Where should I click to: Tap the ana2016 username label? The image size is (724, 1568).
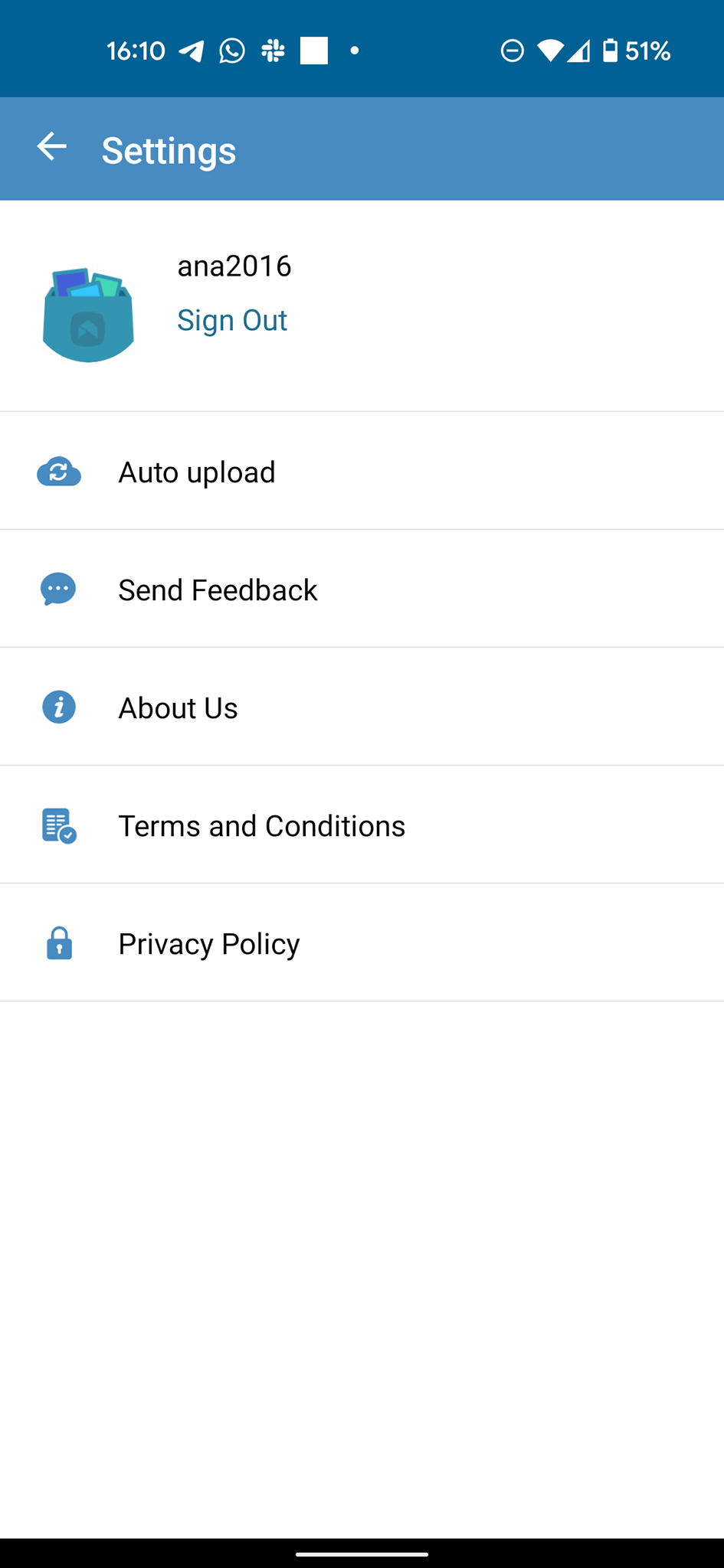tap(234, 266)
